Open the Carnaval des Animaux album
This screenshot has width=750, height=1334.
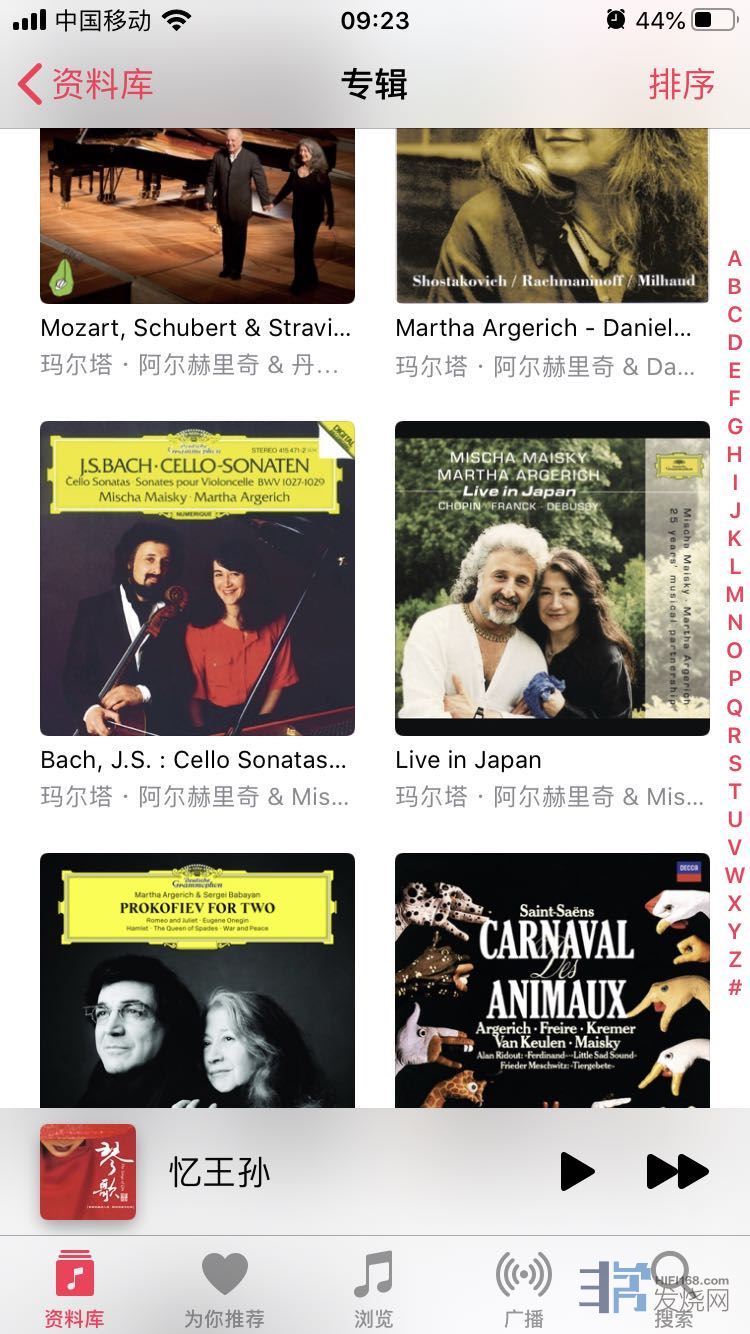[552, 980]
